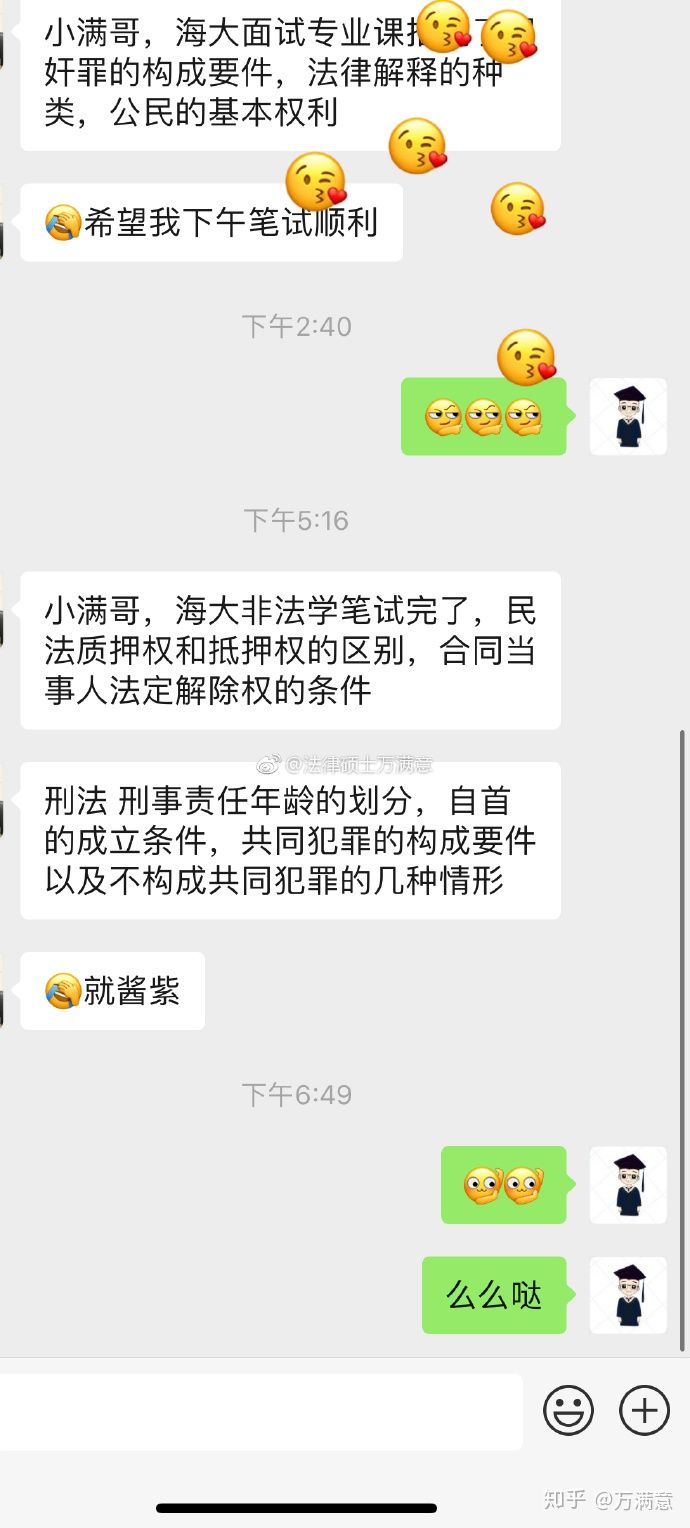This screenshot has width=690, height=1528.
Task: Open the avatar beside the 么么哒 message
Action: point(628,1295)
